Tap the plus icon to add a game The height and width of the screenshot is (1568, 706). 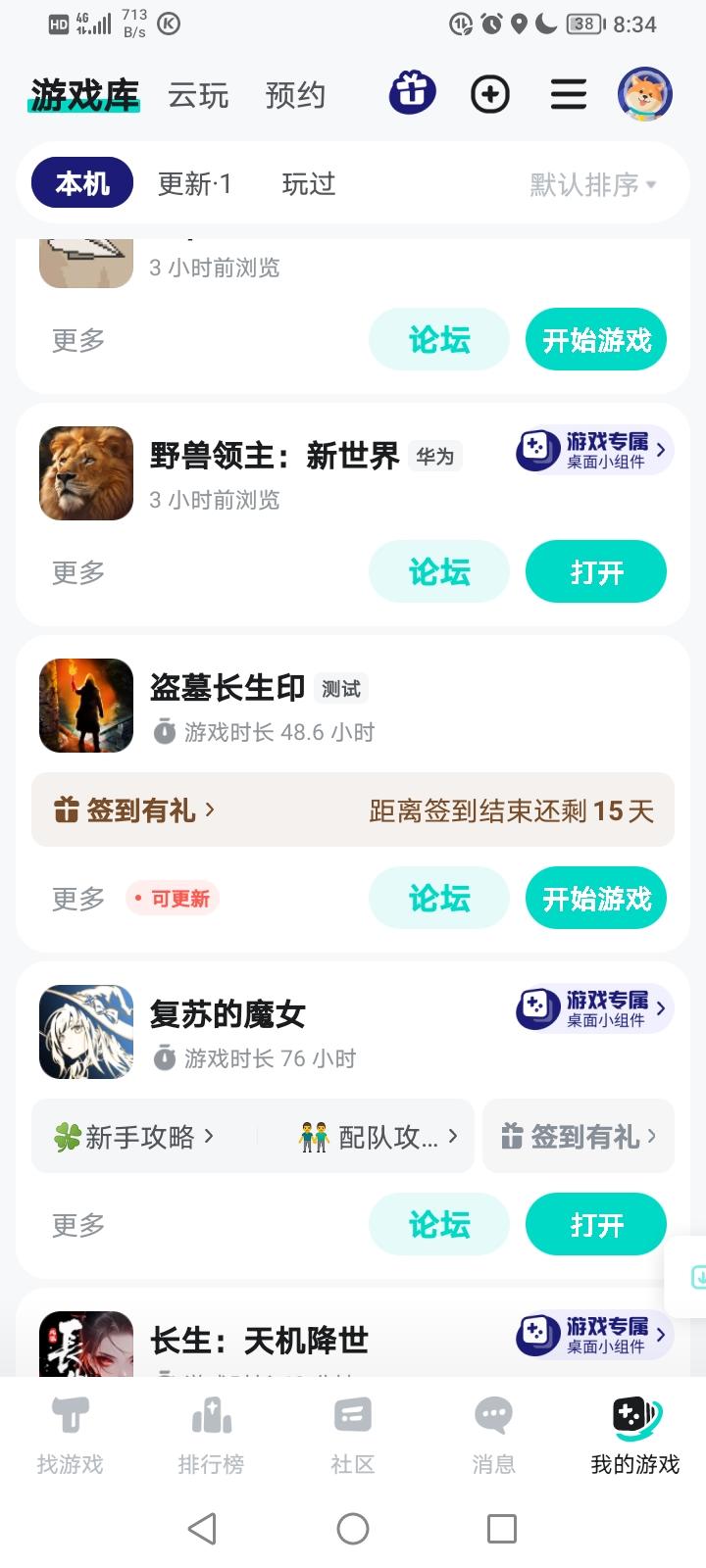490,93
